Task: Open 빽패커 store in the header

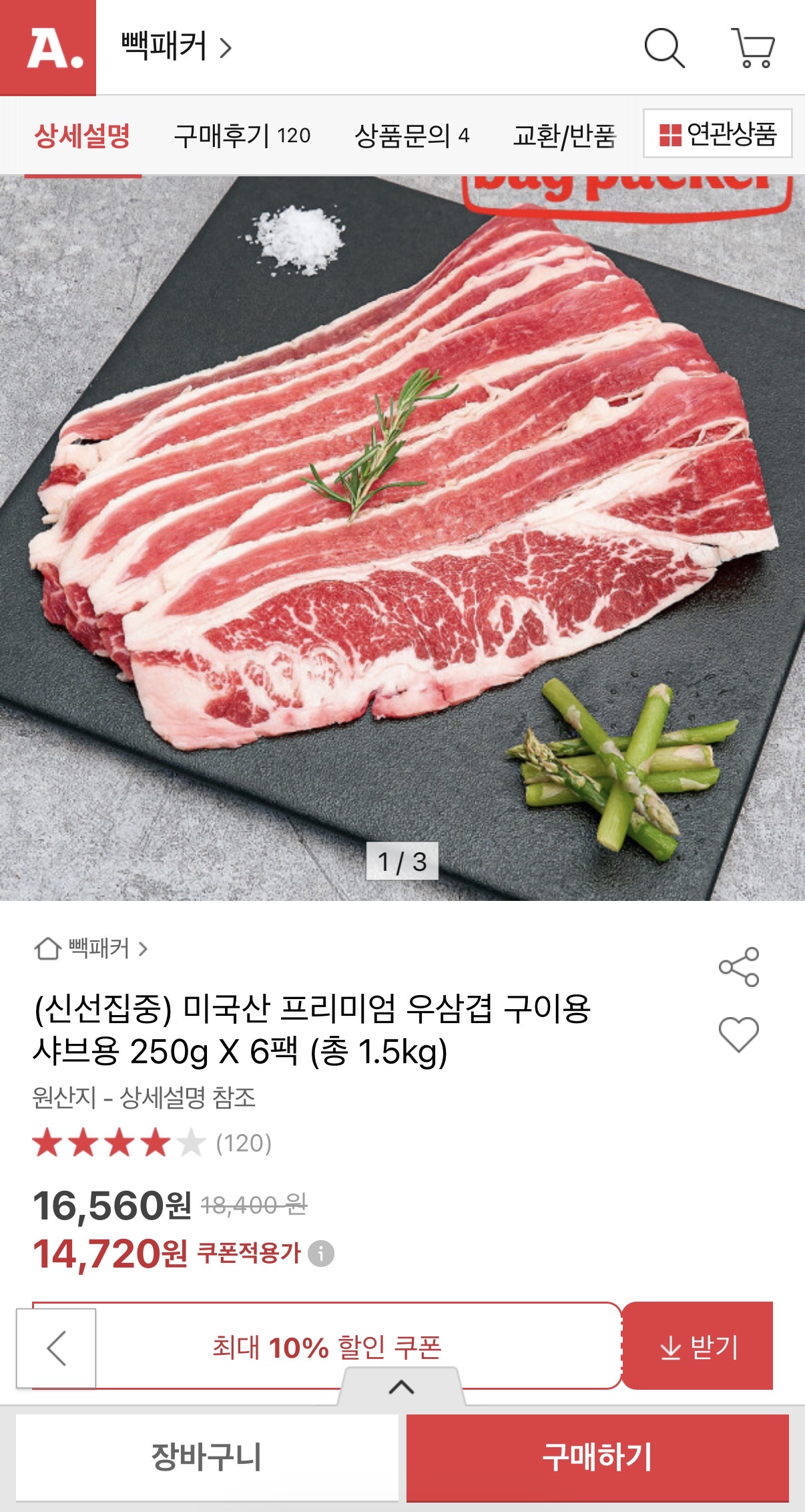Action: click(x=176, y=48)
